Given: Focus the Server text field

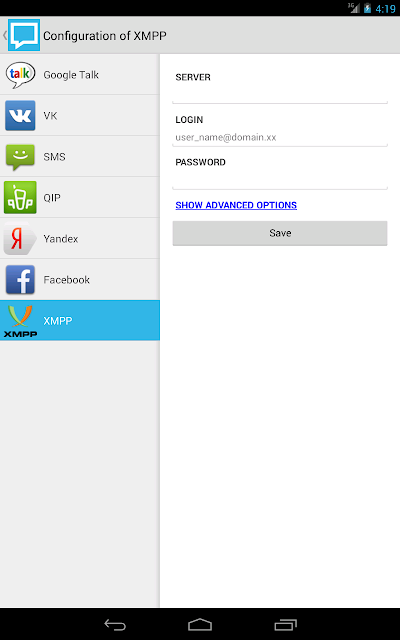Looking at the screenshot, I should (280, 95).
